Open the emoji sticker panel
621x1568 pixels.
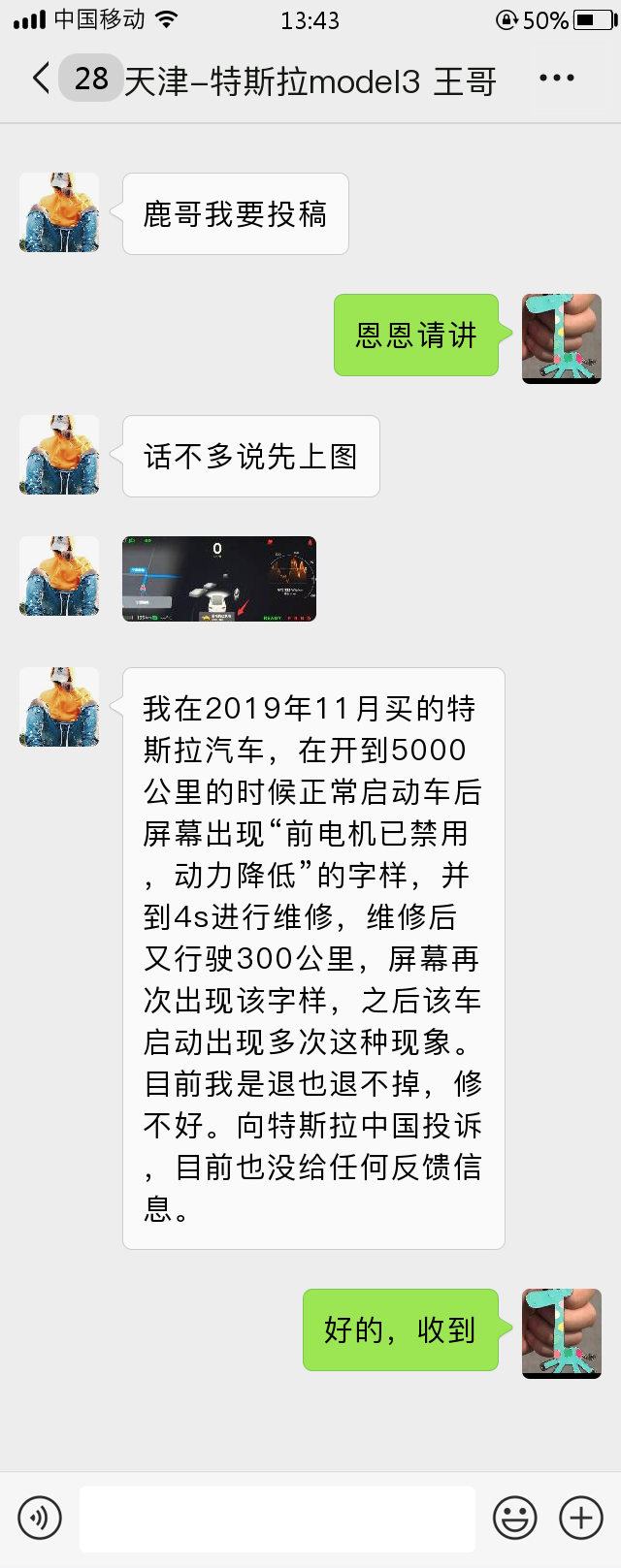(514, 1518)
